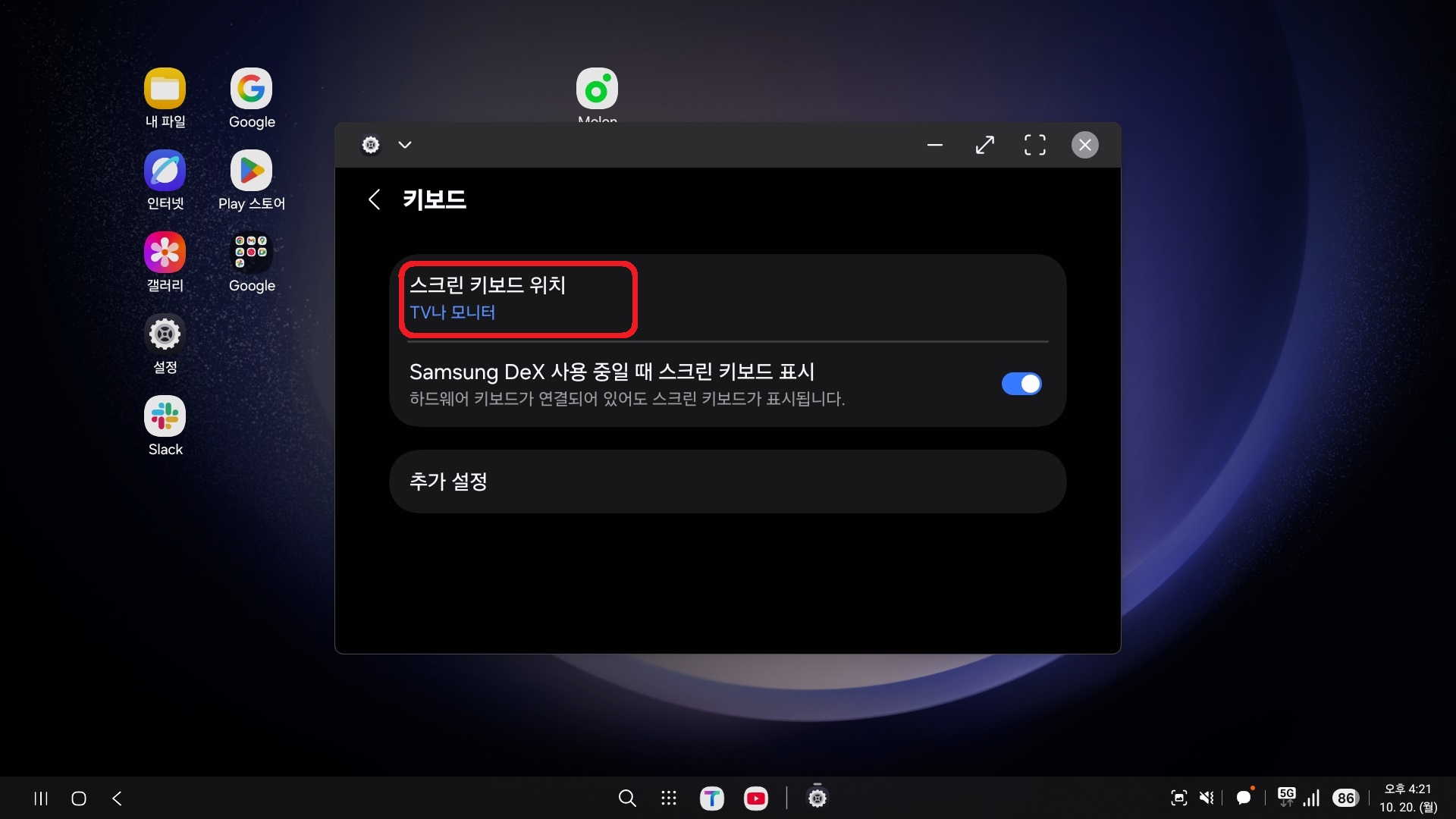Open 스크린 키보드 위치 setting
Viewport: 1456px width, 819px height.
(x=518, y=298)
